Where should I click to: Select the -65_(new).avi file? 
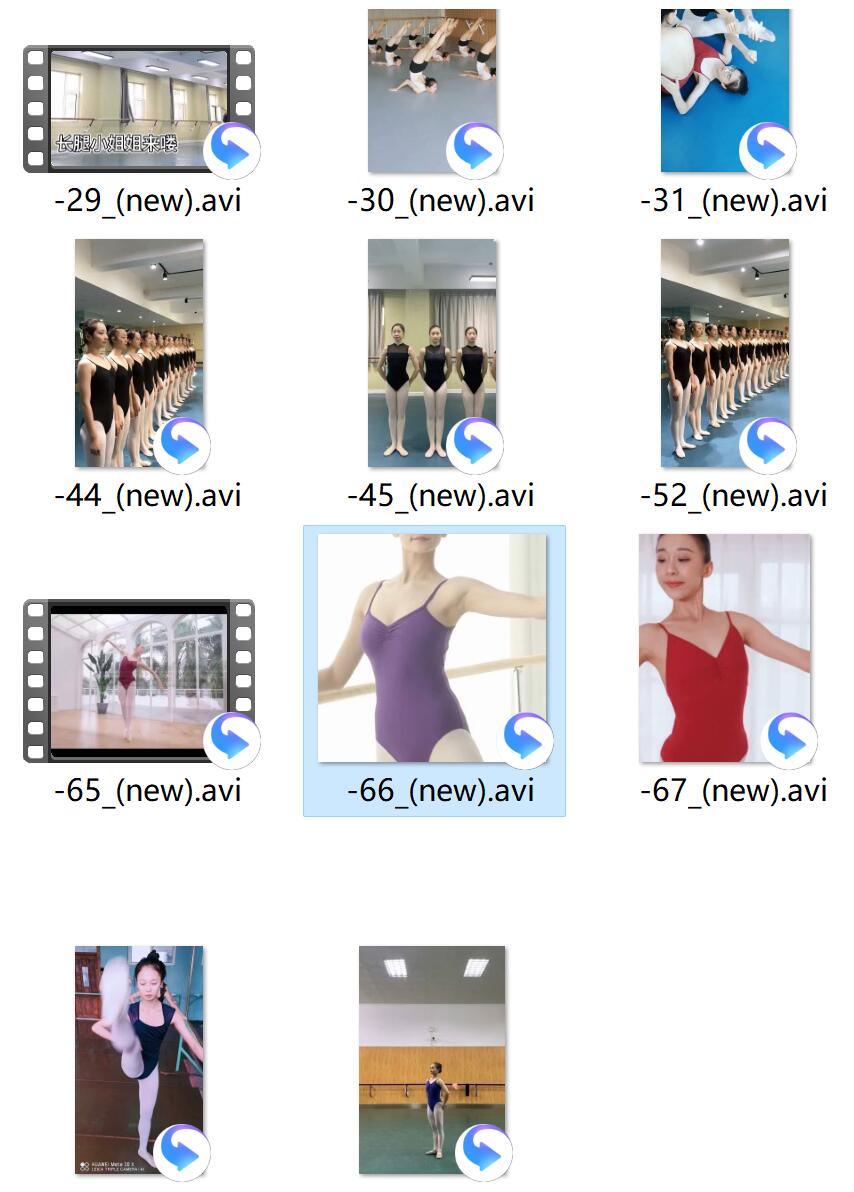click(139, 682)
